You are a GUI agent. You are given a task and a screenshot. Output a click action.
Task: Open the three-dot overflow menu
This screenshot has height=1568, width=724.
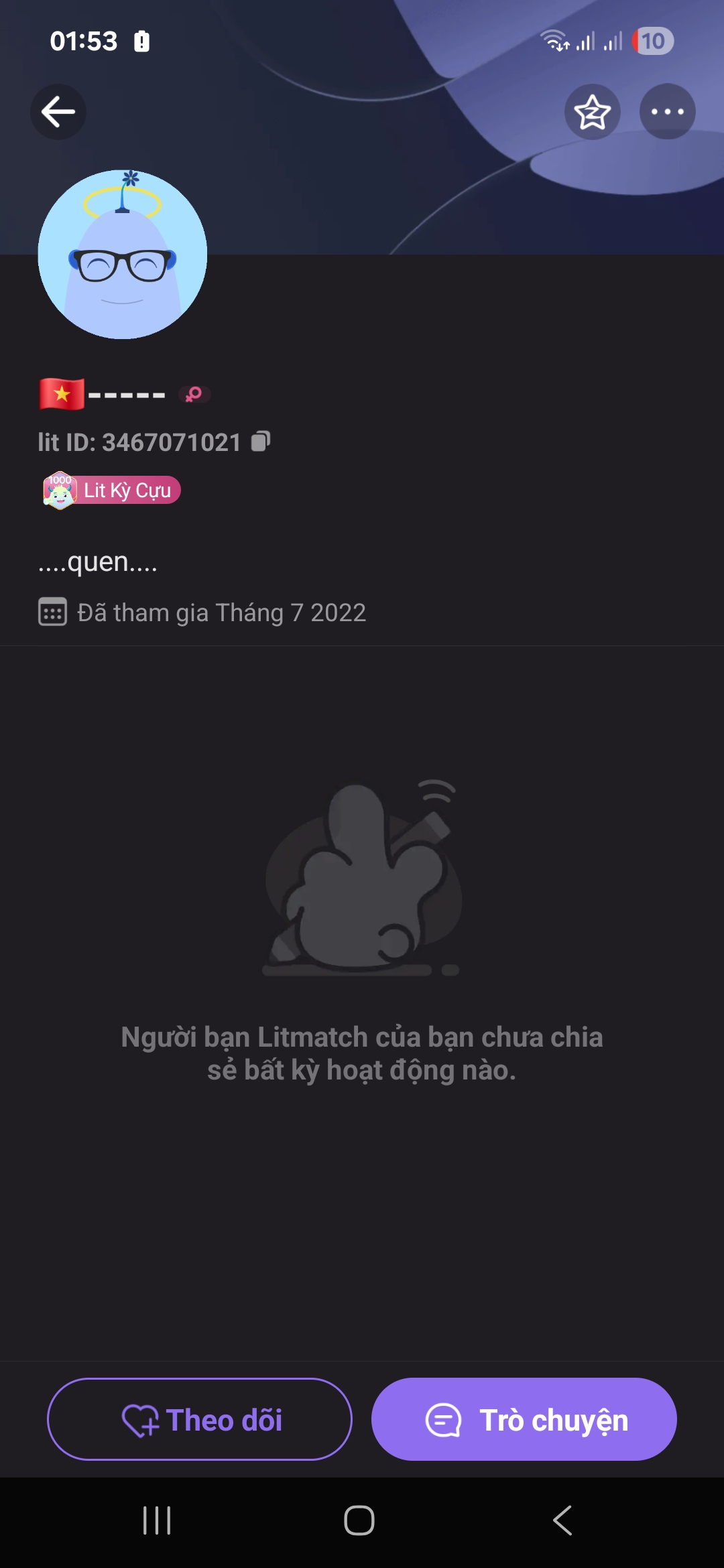667,111
